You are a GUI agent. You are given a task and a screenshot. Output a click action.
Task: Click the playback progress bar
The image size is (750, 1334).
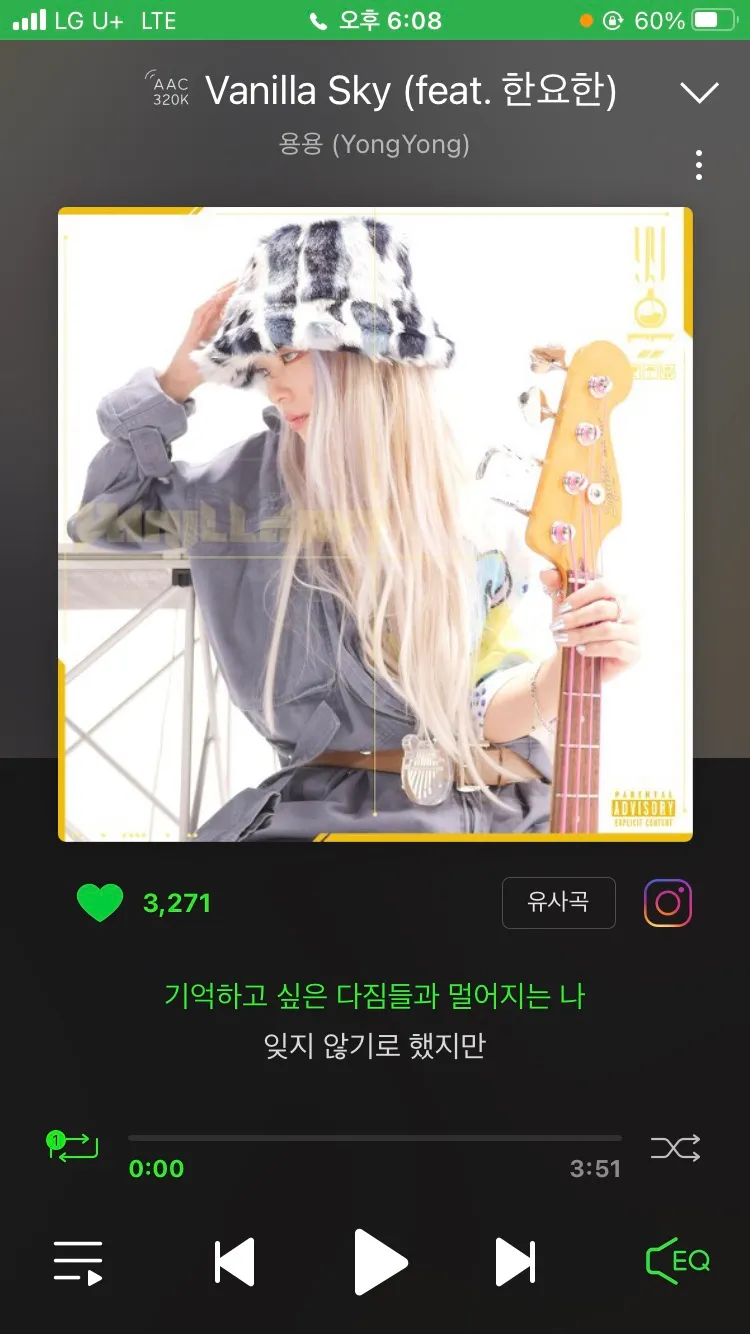click(374, 1137)
